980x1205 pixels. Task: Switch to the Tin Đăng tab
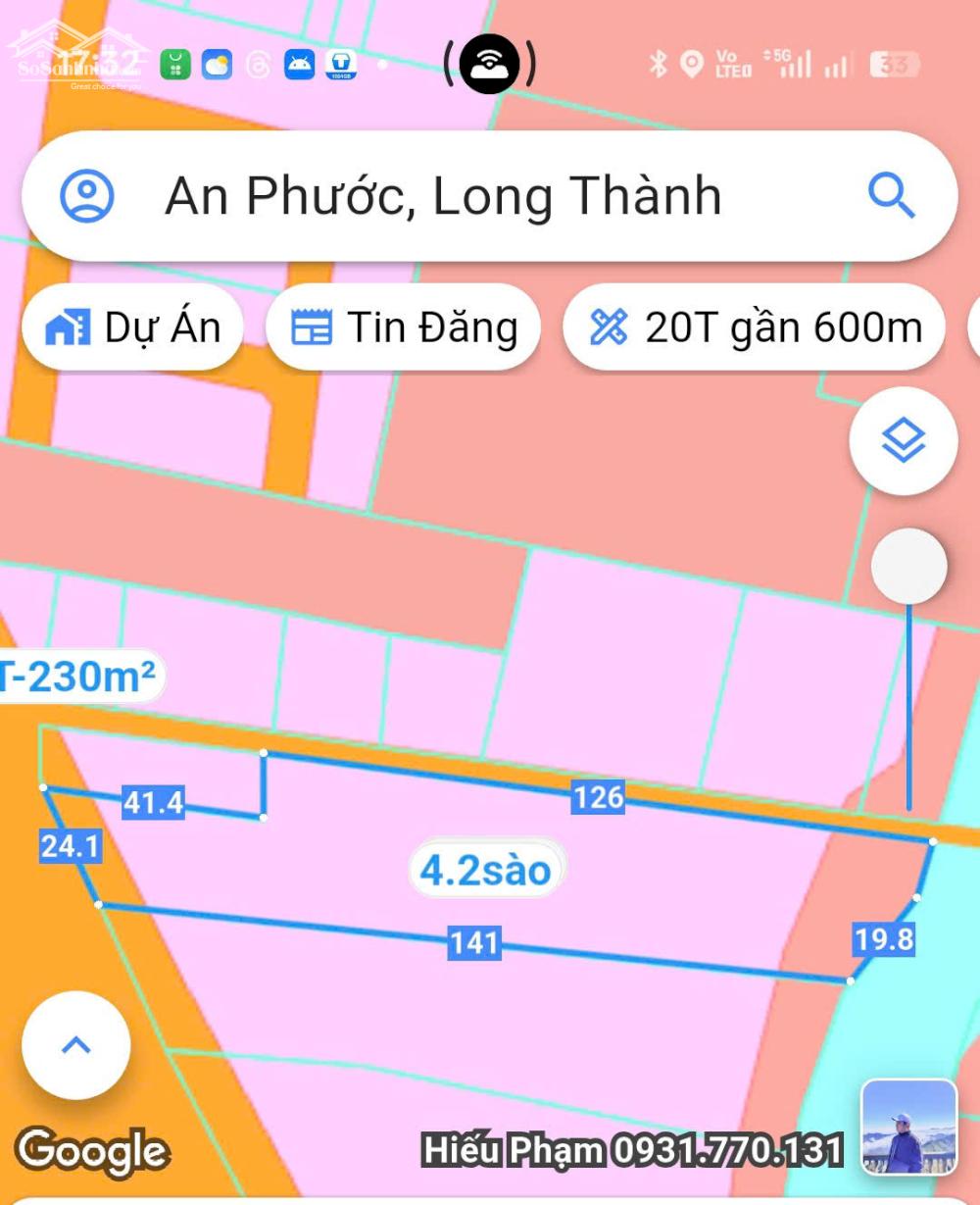tap(403, 327)
